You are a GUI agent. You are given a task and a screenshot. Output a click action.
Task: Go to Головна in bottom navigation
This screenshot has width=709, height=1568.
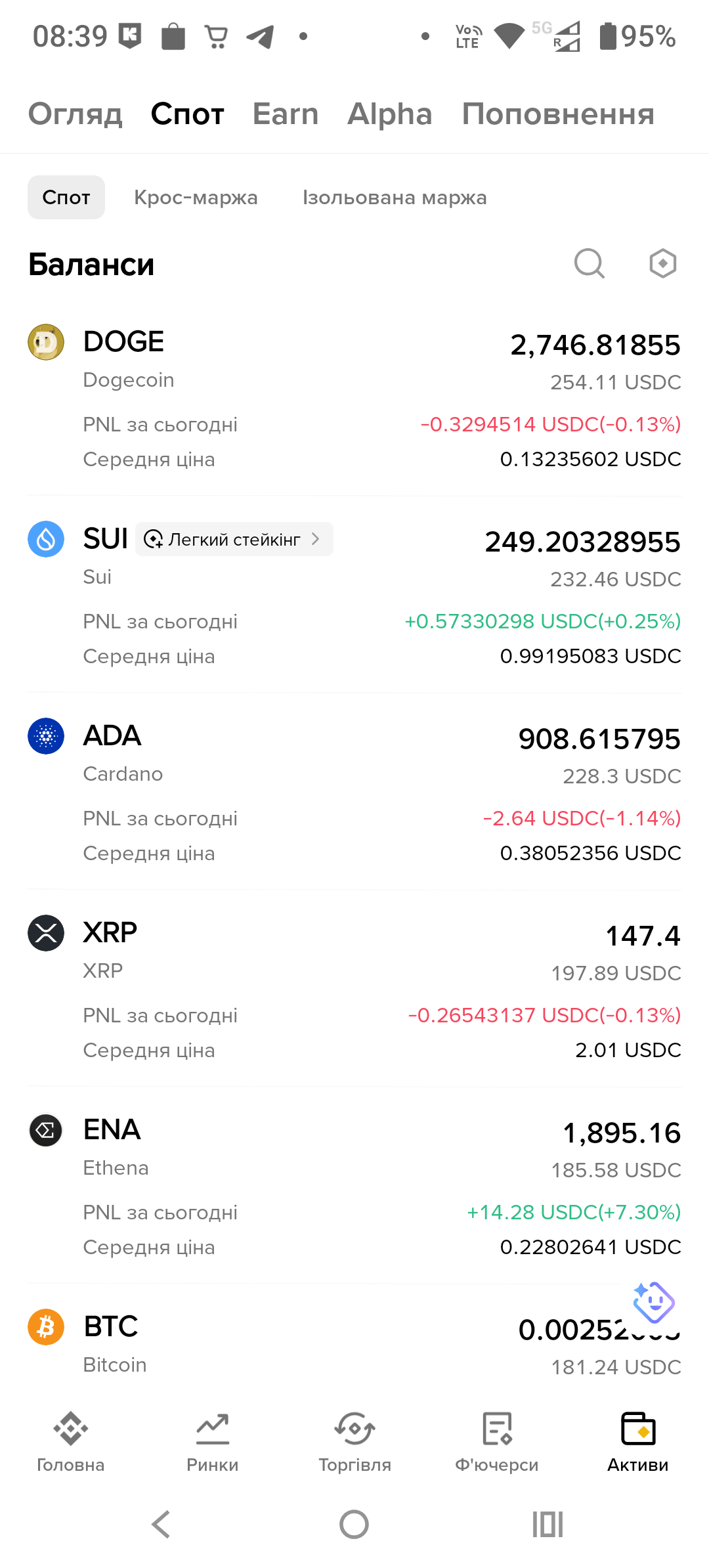71,1441
